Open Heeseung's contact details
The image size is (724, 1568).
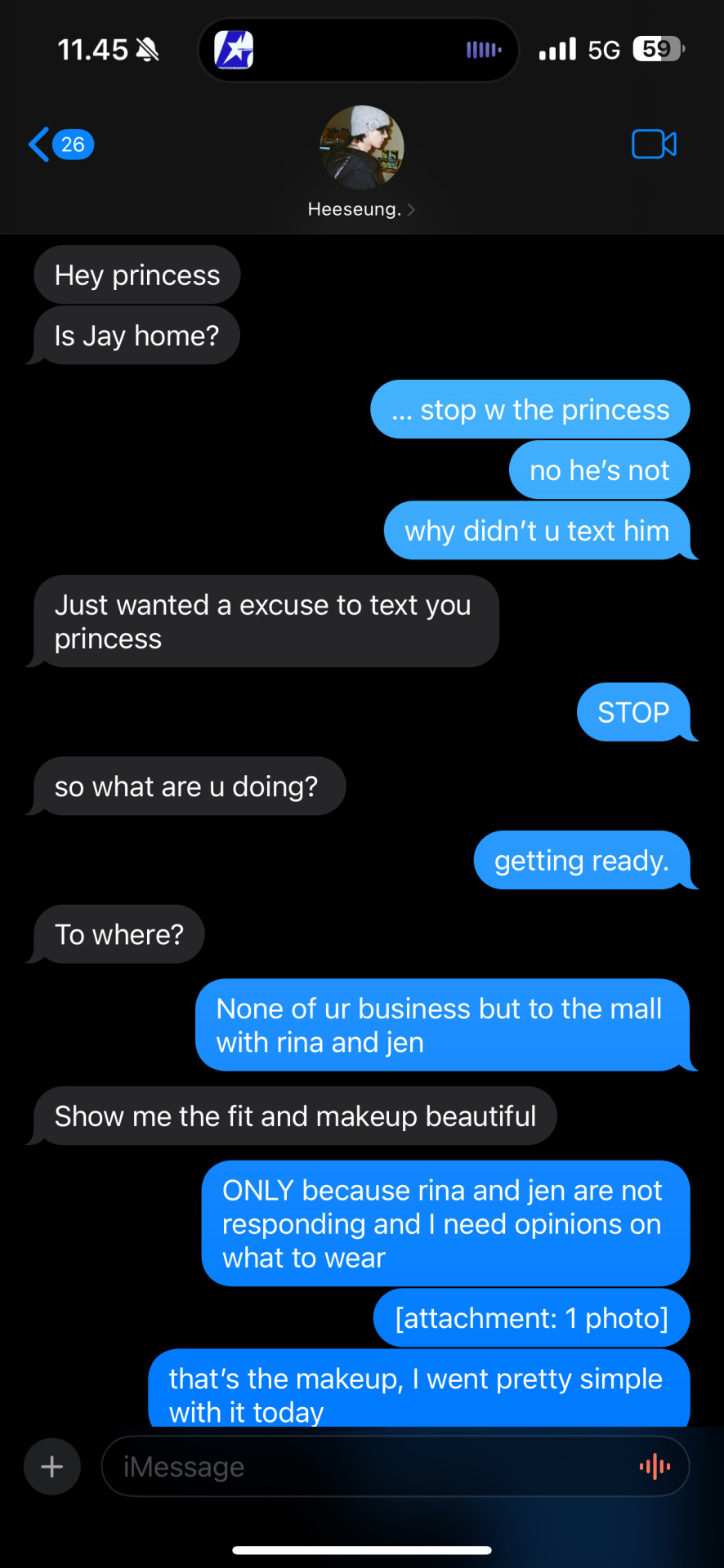coord(361,163)
